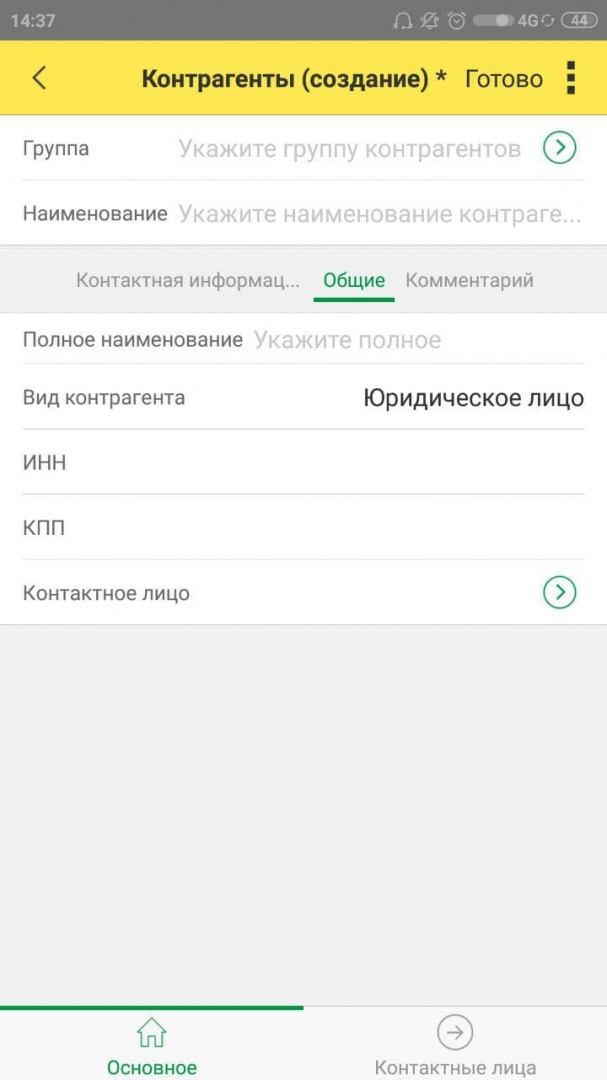Switch to the Основное bottom tab
The width and height of the screenshot is (607, 1080).
pos(152,1044)
